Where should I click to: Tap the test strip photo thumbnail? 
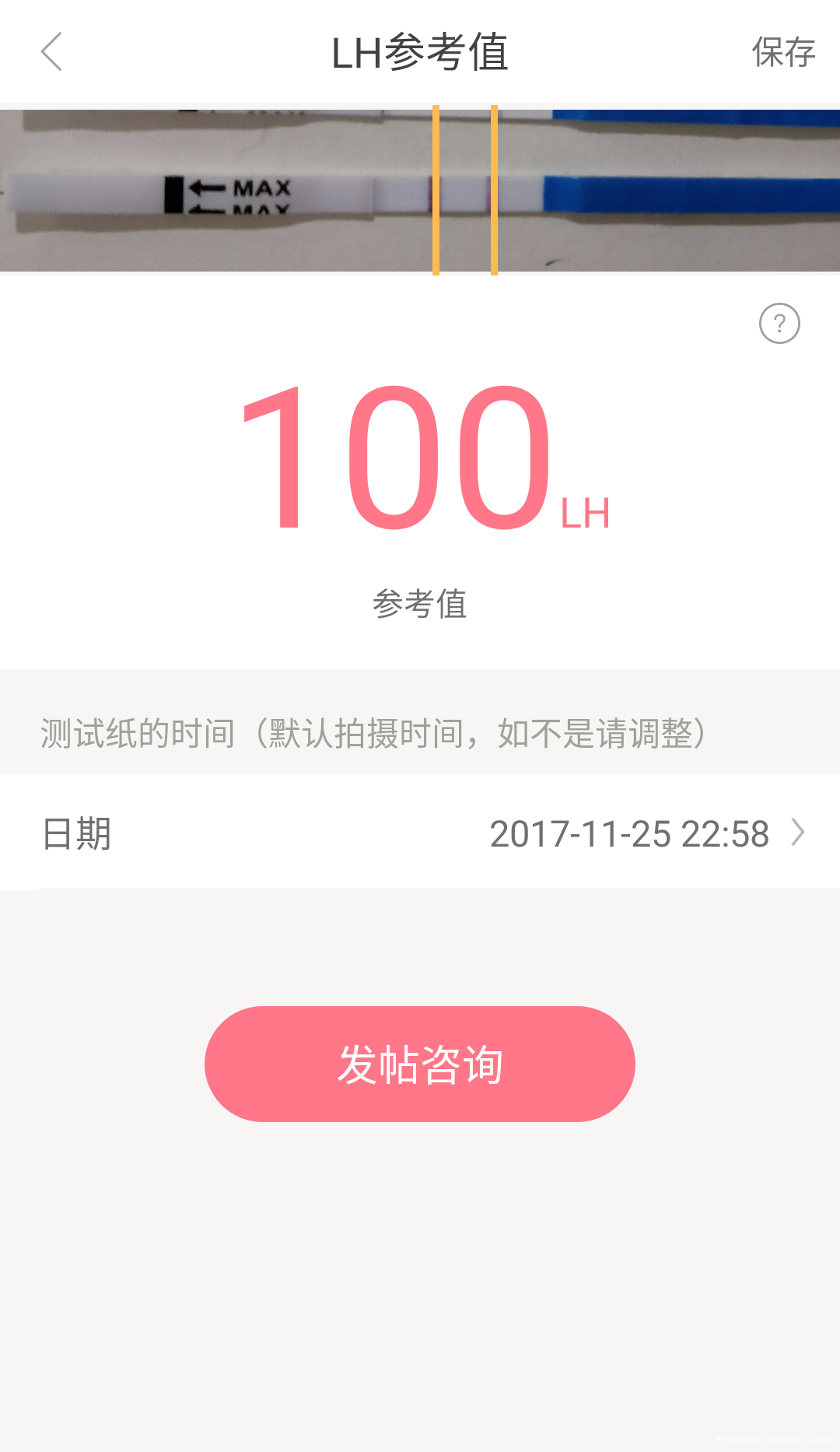point(420,187)
